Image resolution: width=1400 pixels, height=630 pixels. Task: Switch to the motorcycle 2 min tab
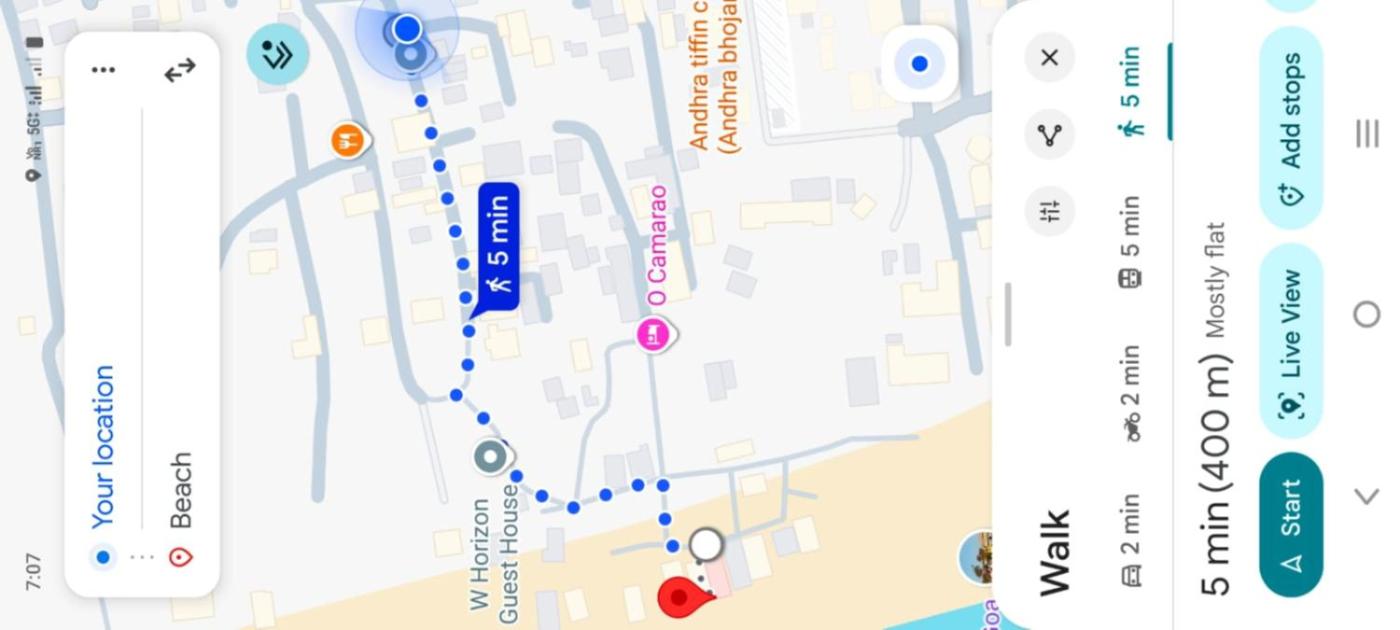(x=1130, y=392)
